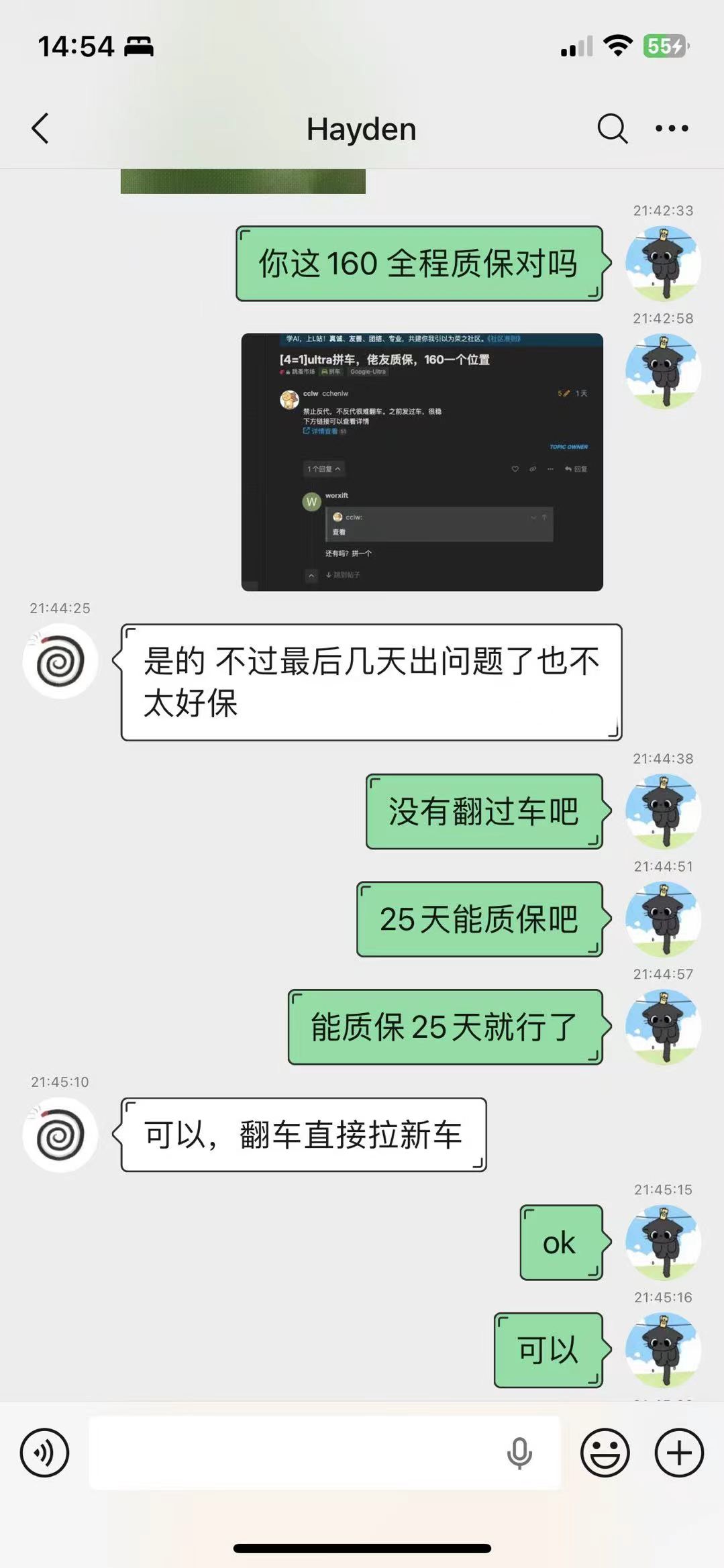This screenshot has height=1568, width=724.
Task: Switch to voice message input
Action: coord(44,1453)
